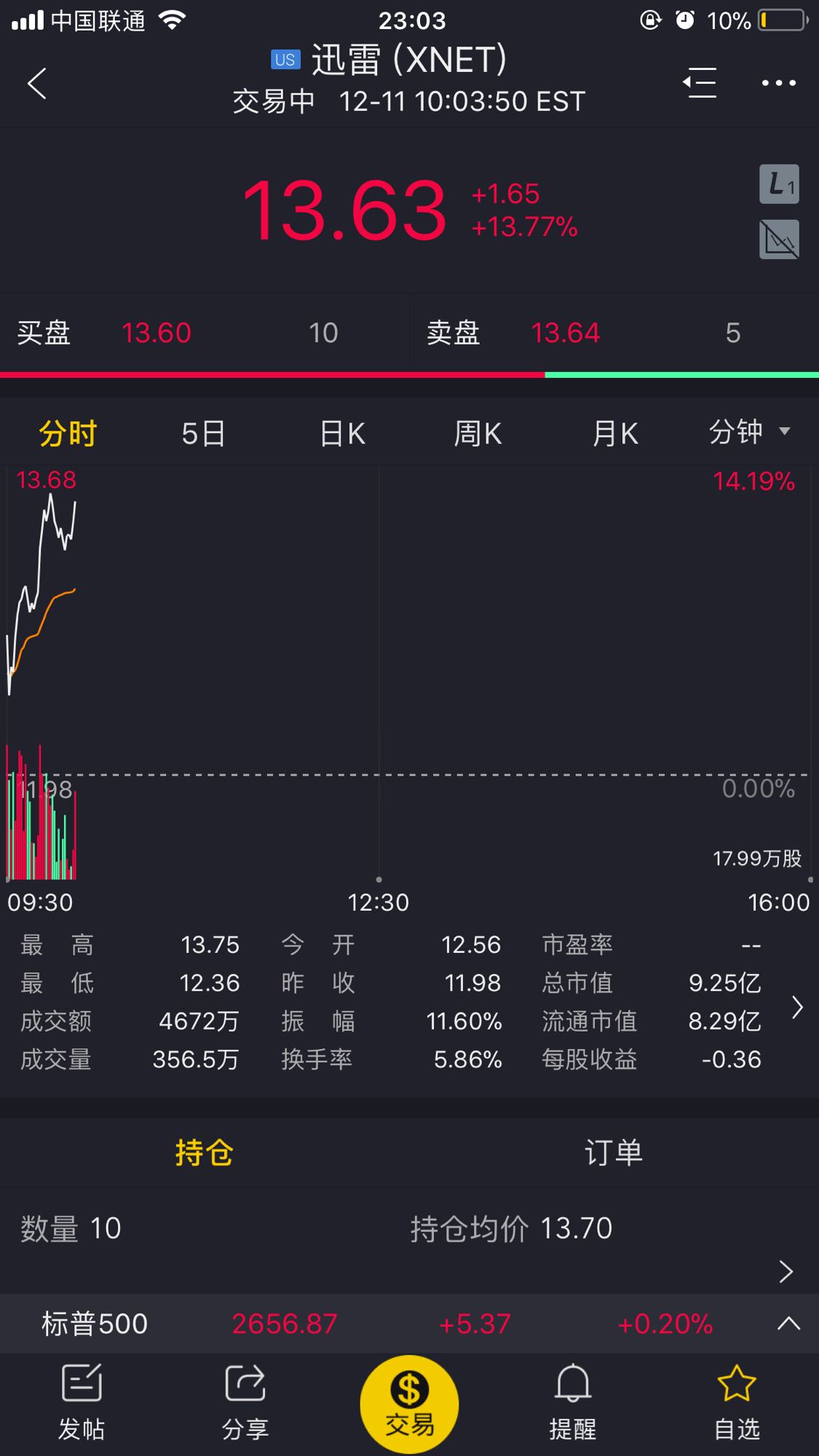Viewport: 819px width, 1456px height.
Task: Select the 分时 chart tab
Action: (x=68, y=434)
